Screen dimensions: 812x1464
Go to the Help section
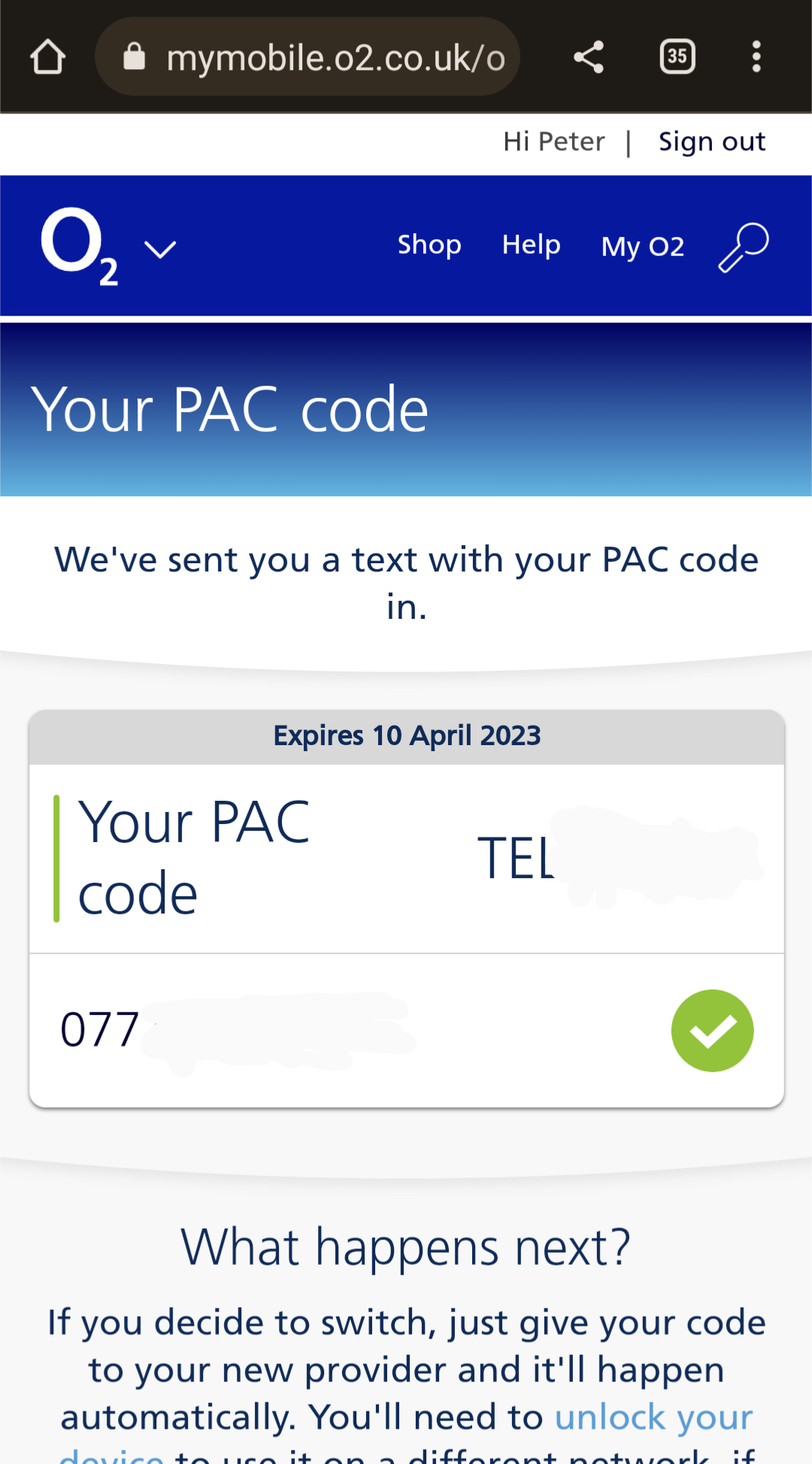pos(531,245)
